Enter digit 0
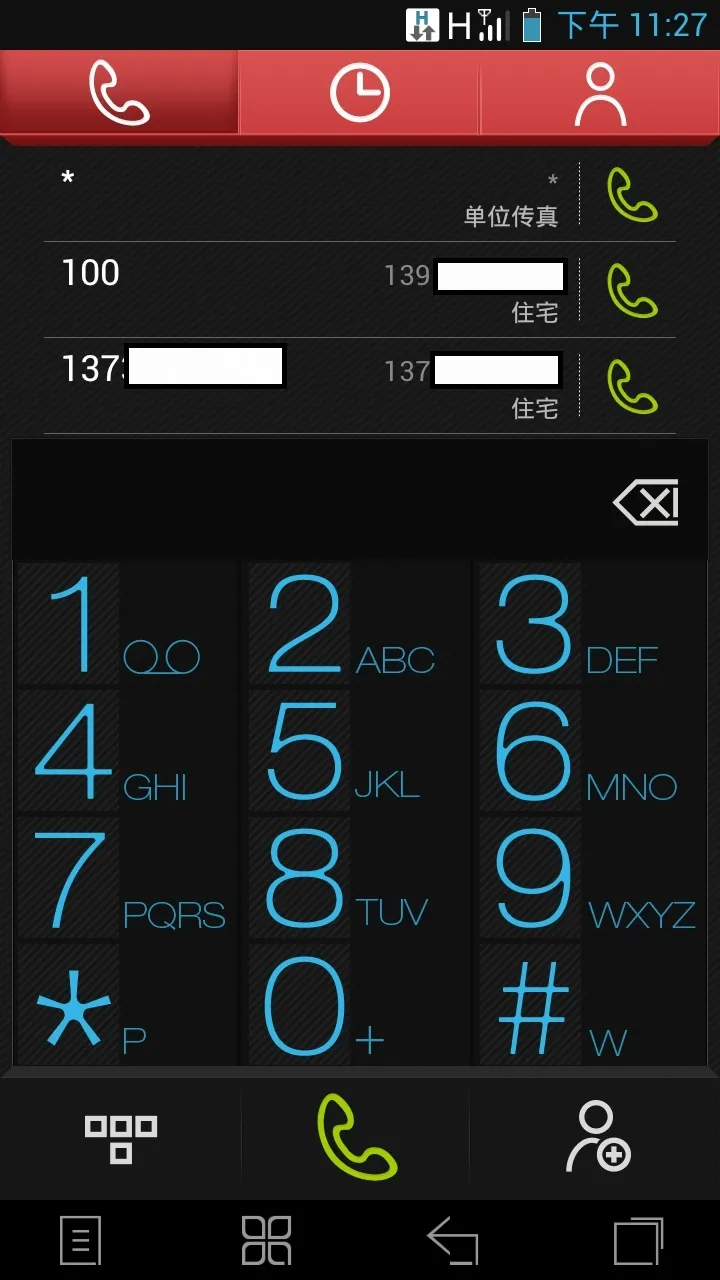720x1280 pixels. pos(355,1007)
